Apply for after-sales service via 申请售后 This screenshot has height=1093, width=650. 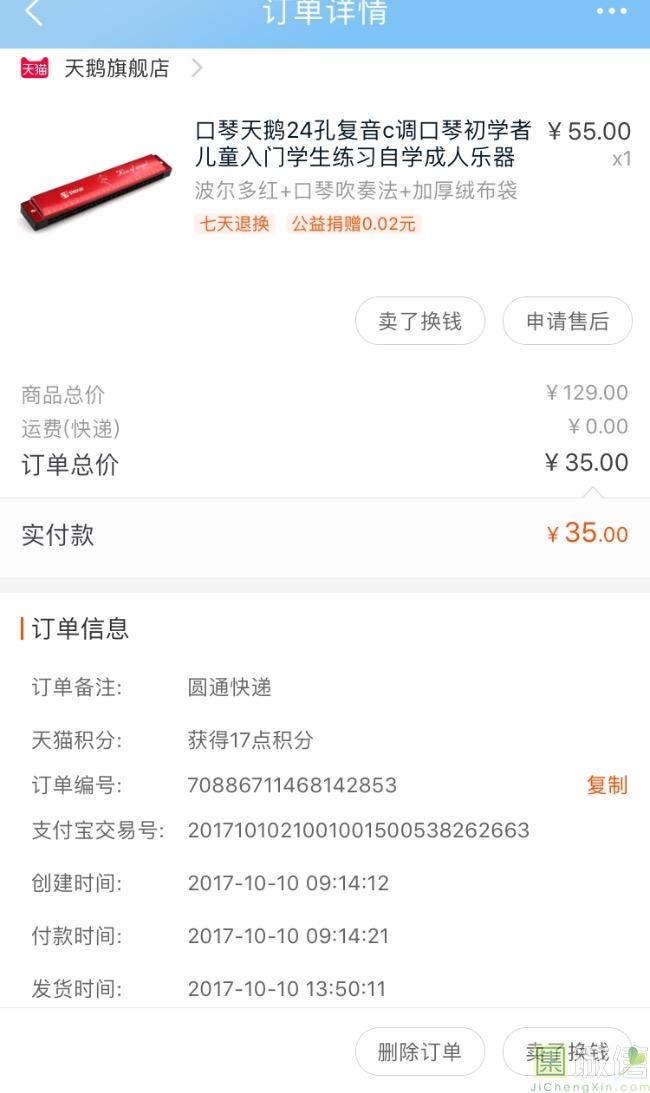[x=567, y=321]
